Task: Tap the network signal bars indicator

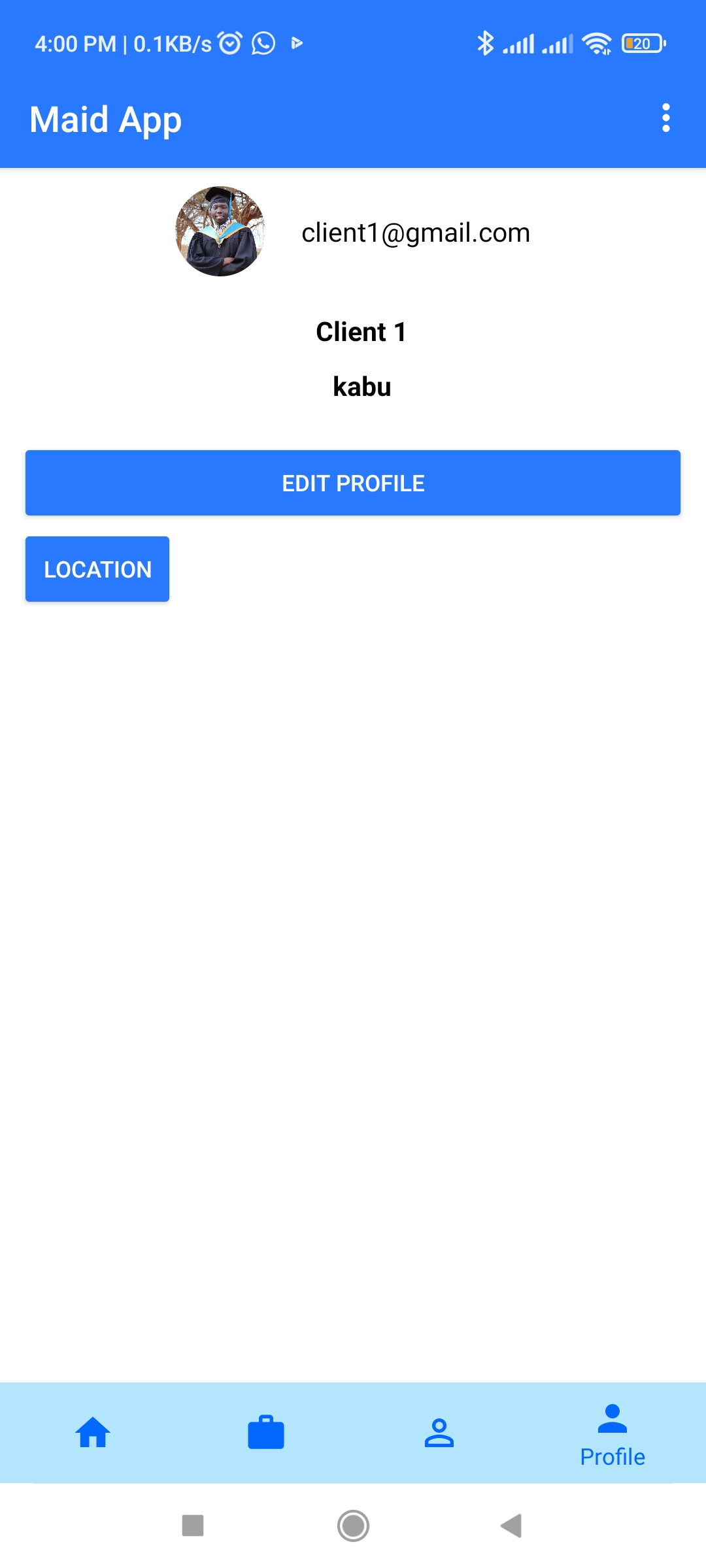Action: (520, 43)
